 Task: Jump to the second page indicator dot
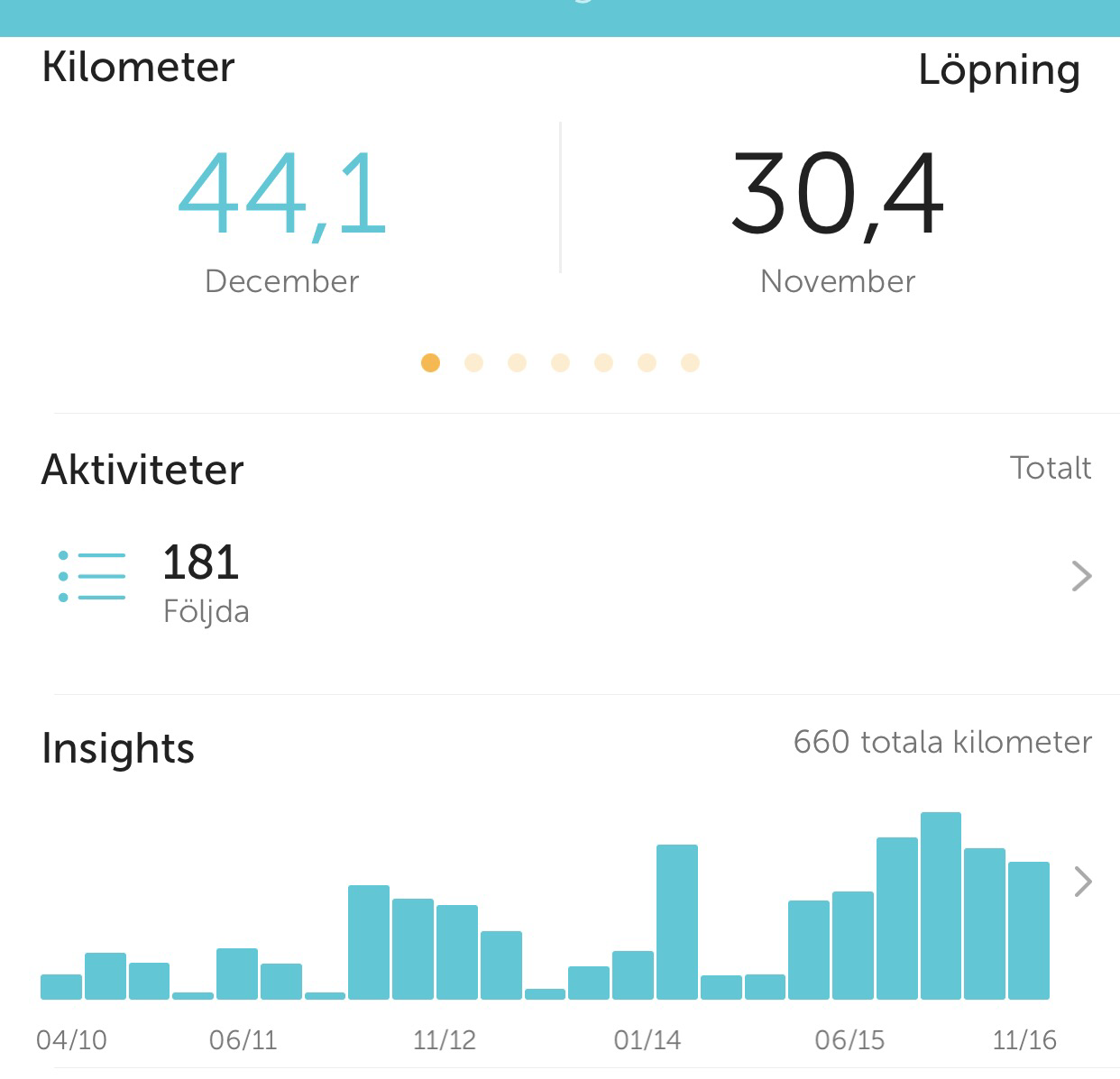click(473, 363)
